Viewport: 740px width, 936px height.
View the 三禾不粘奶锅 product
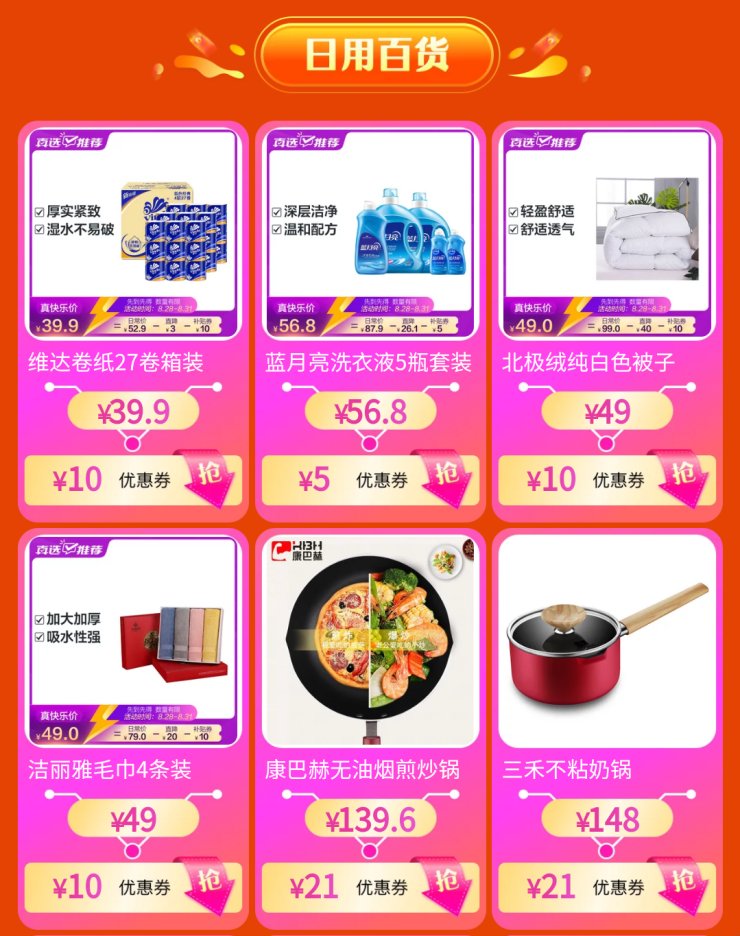coord(607,642)
